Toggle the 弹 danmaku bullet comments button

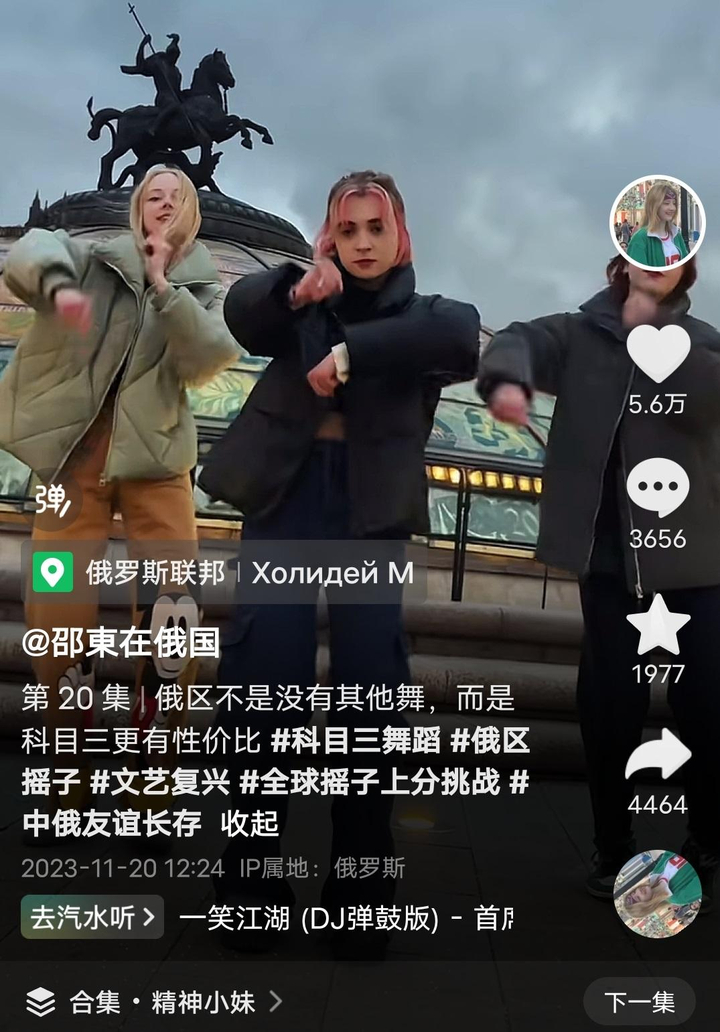50,499
